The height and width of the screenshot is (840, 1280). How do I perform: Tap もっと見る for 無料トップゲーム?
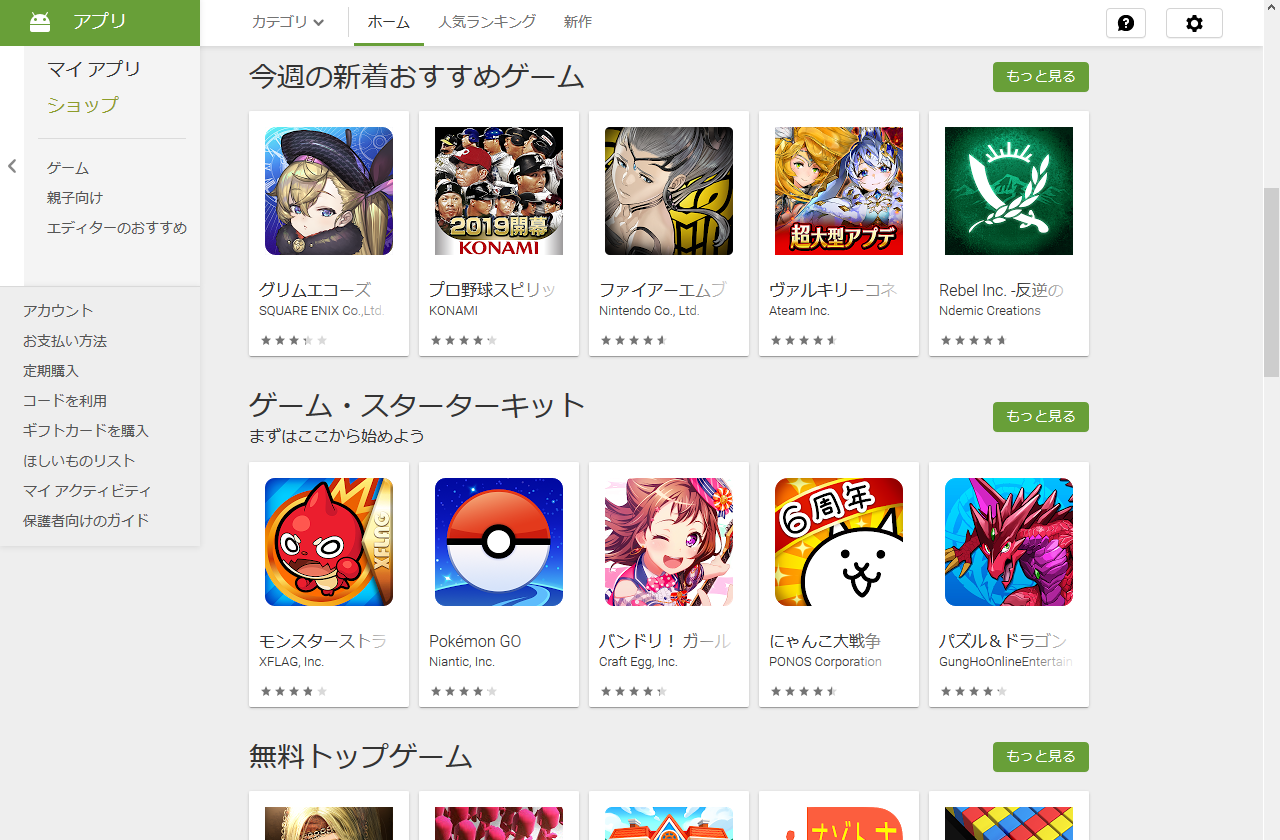pyautogui.click(x=1040, y=757)
